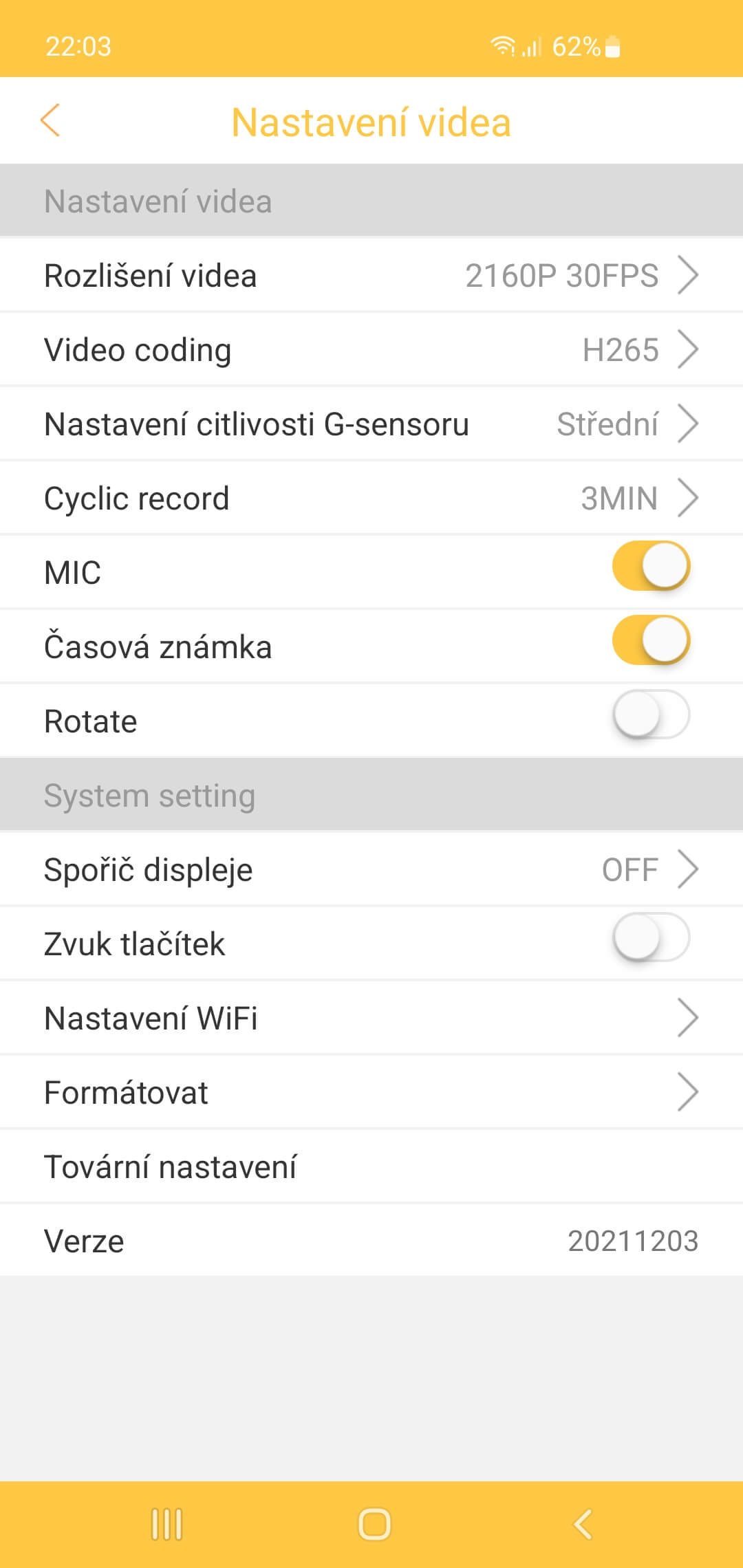743x1568 pixels.
Task: Open Nastavení WiFi
Action: click(x=371, y=1018)
